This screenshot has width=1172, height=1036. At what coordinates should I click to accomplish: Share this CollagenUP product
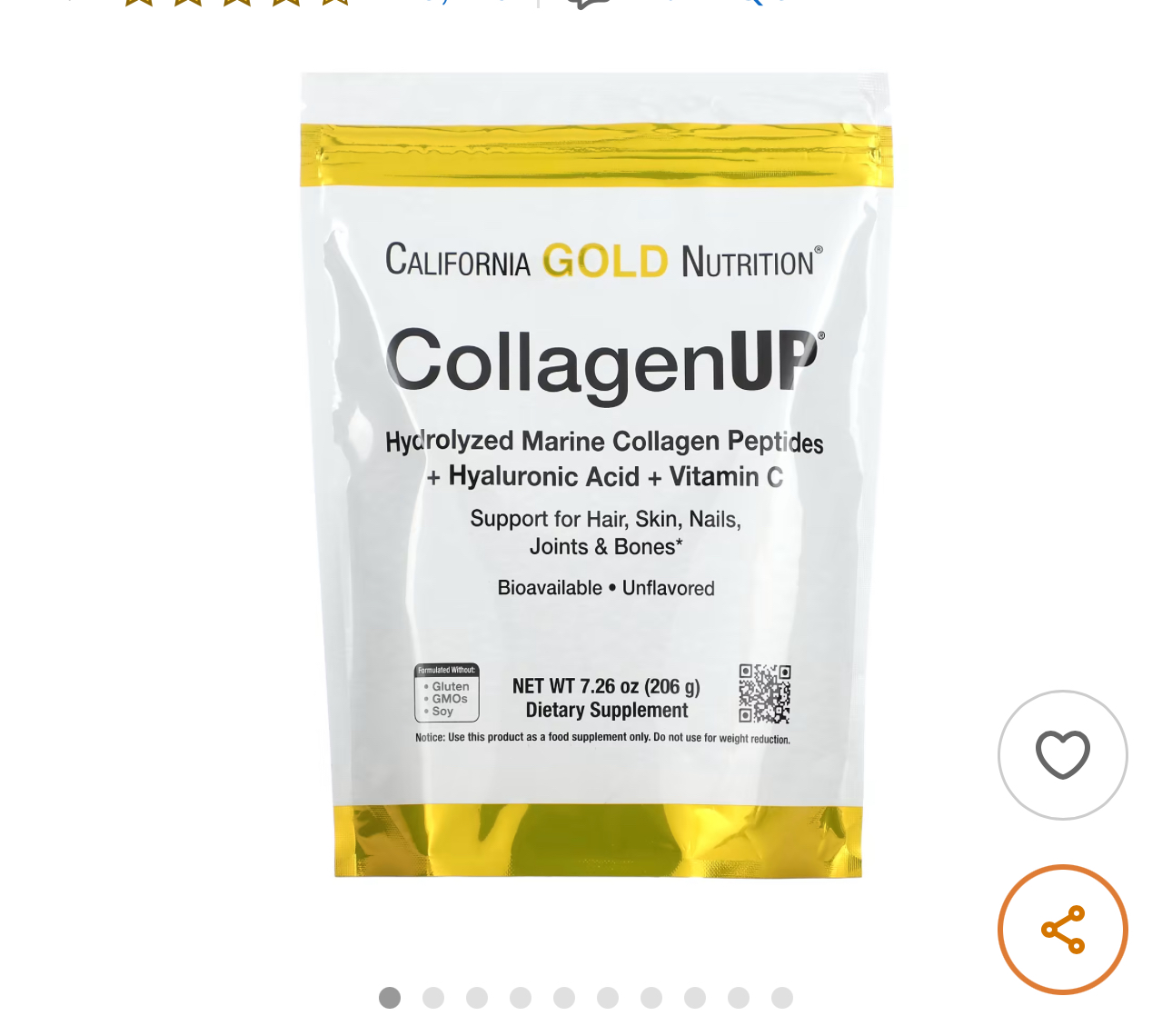[1062, 929]
